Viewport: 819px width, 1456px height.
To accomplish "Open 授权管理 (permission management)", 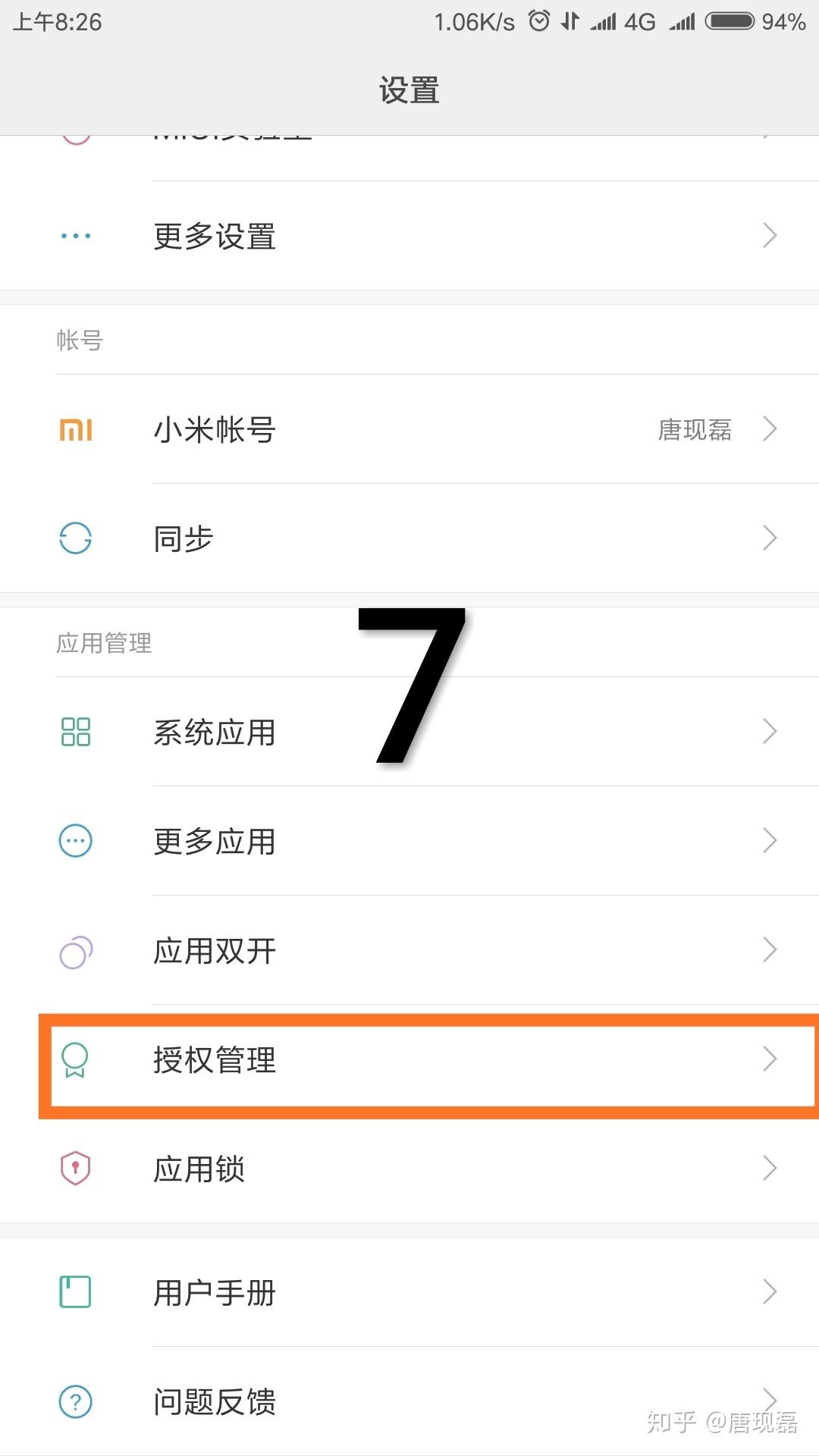I will point(409,1059).
